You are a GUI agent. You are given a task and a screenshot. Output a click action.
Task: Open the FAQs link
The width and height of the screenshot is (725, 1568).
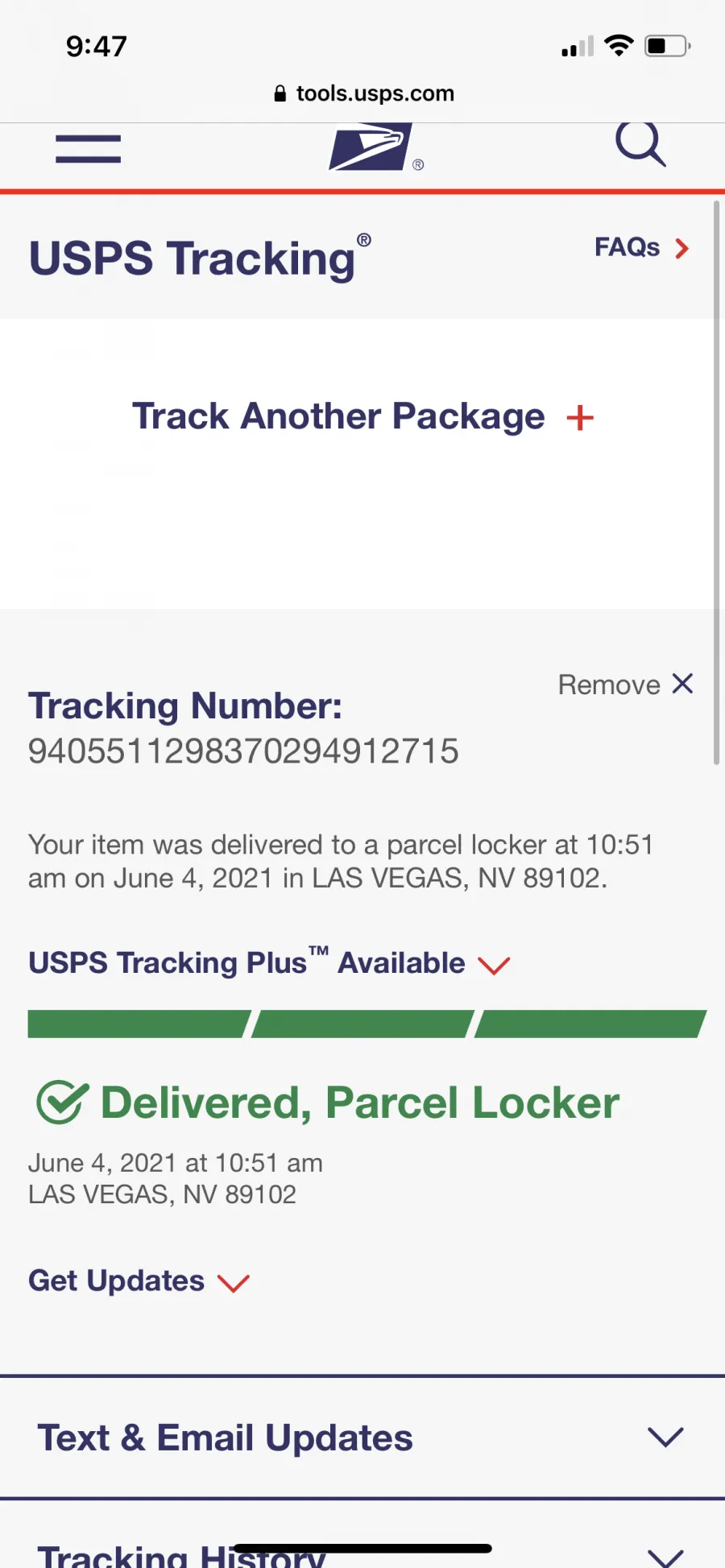tap(642, 247)
